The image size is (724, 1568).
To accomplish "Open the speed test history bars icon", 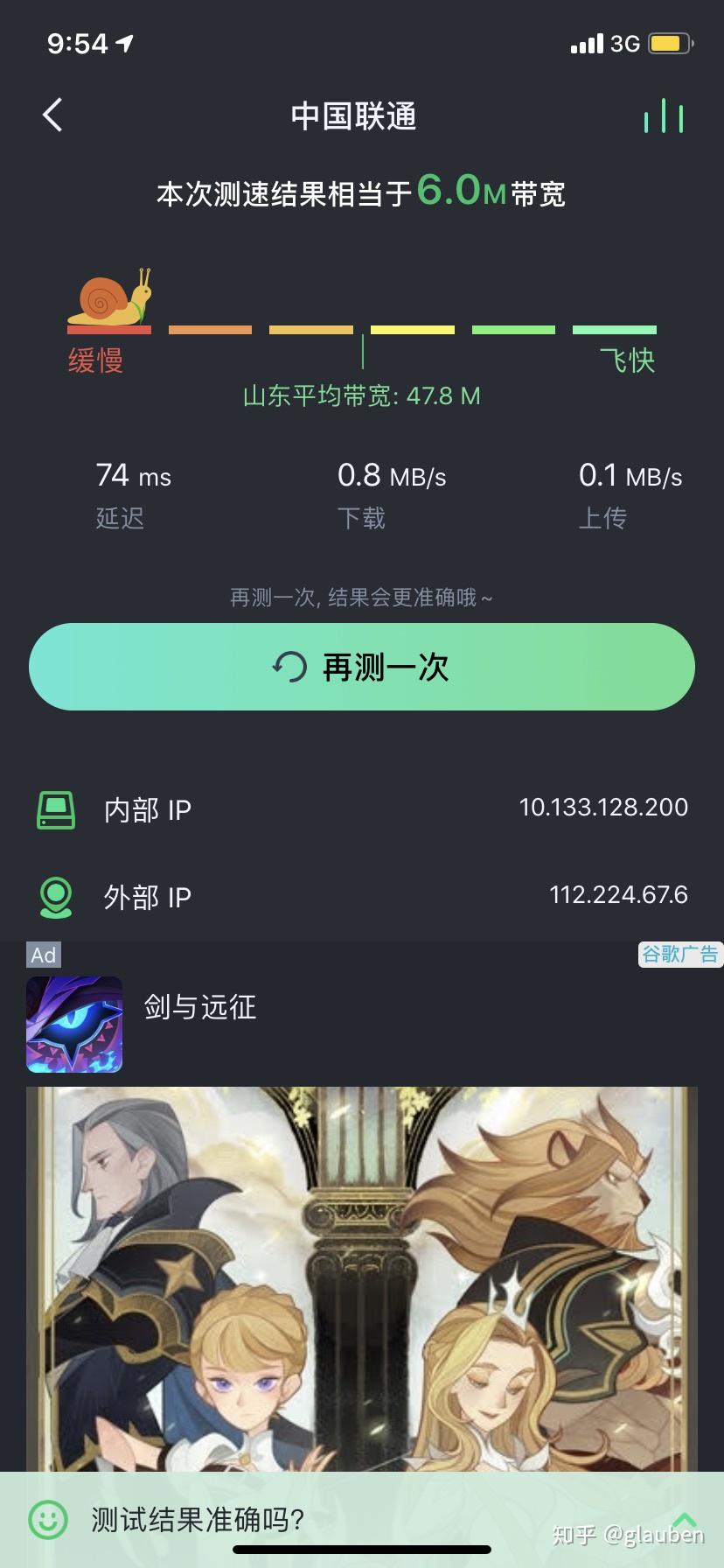I will (664, 116).
